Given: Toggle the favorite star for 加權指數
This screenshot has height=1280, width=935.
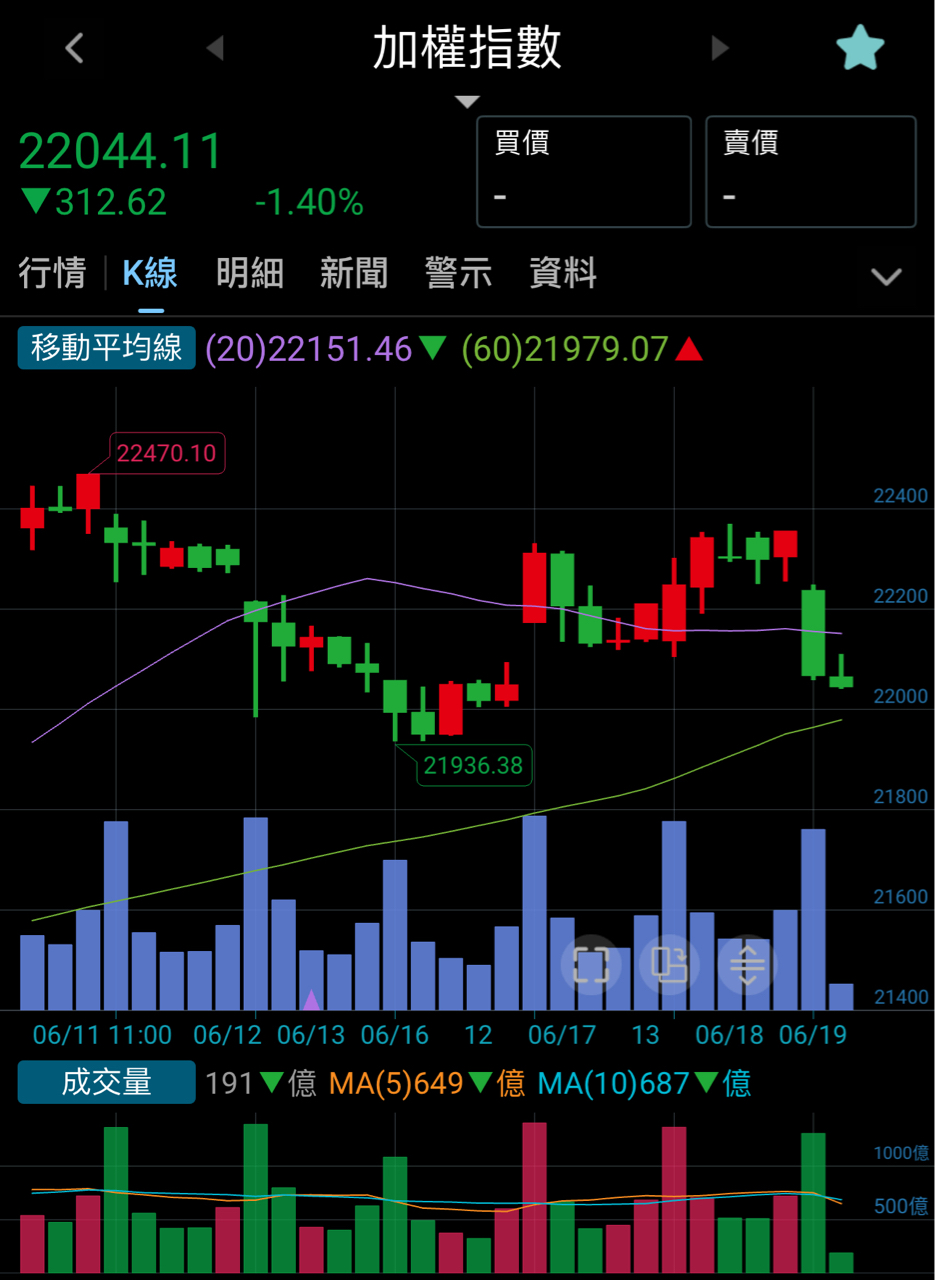Looking at the screenshot, I should 860,48.
